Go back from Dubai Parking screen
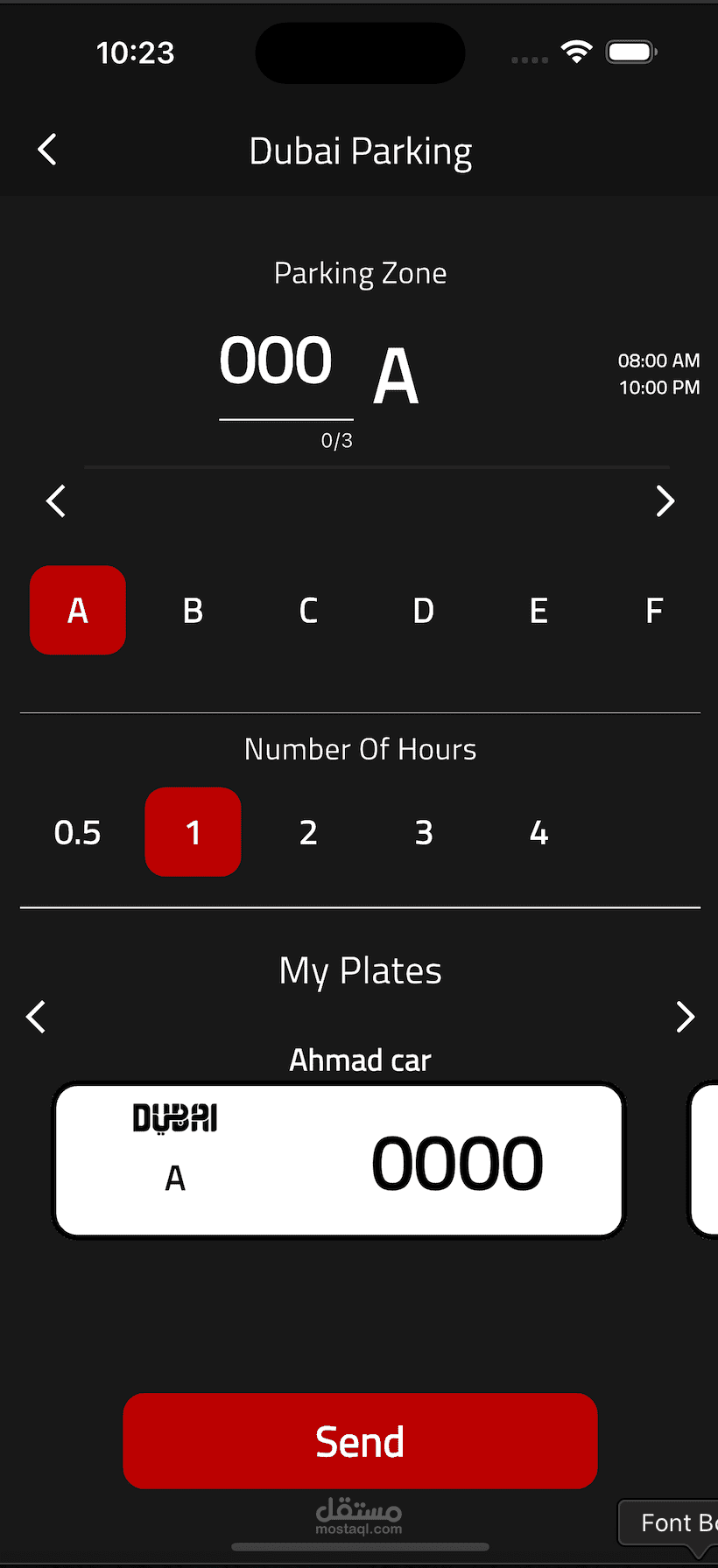The width and height of the screenshot is (718, 1568). (47, 150)
